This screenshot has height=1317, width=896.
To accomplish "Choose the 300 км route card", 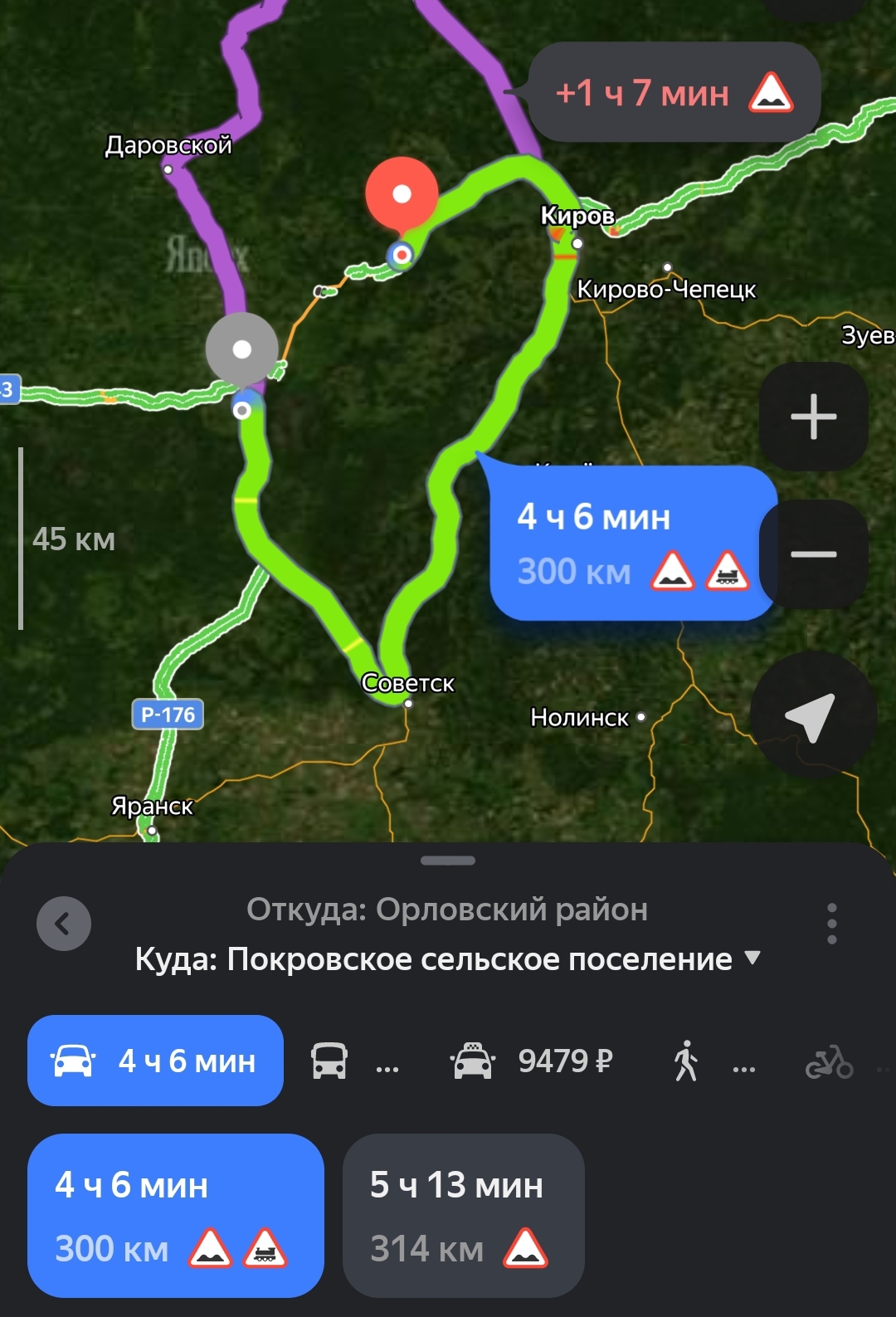I will [175, 1215].
